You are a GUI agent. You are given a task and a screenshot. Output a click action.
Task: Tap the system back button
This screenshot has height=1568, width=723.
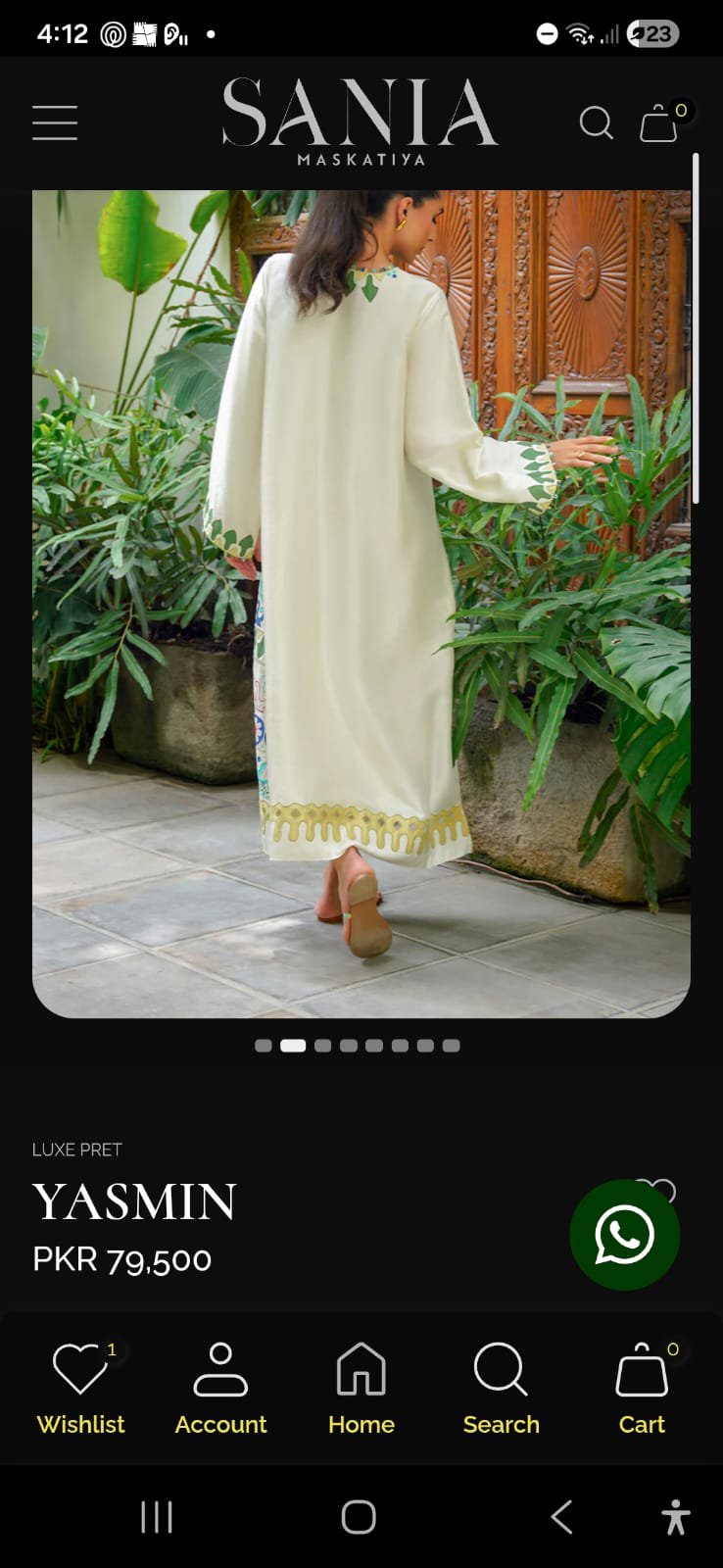click(561, 1517)
